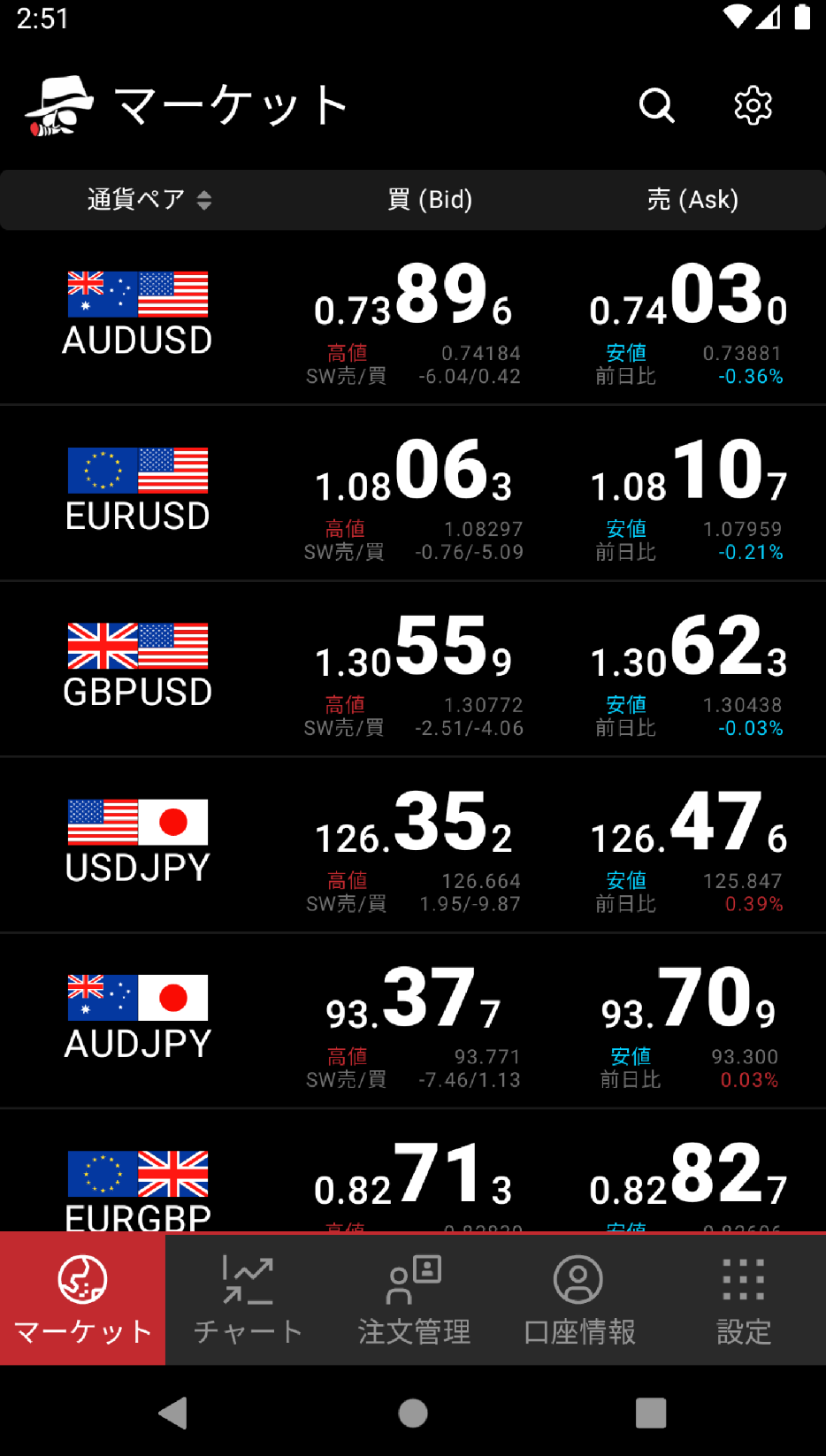Viewport: 826px width, 1456px height.
Task: Go to the 設定 tab
Action: (x=744, y=1299)
